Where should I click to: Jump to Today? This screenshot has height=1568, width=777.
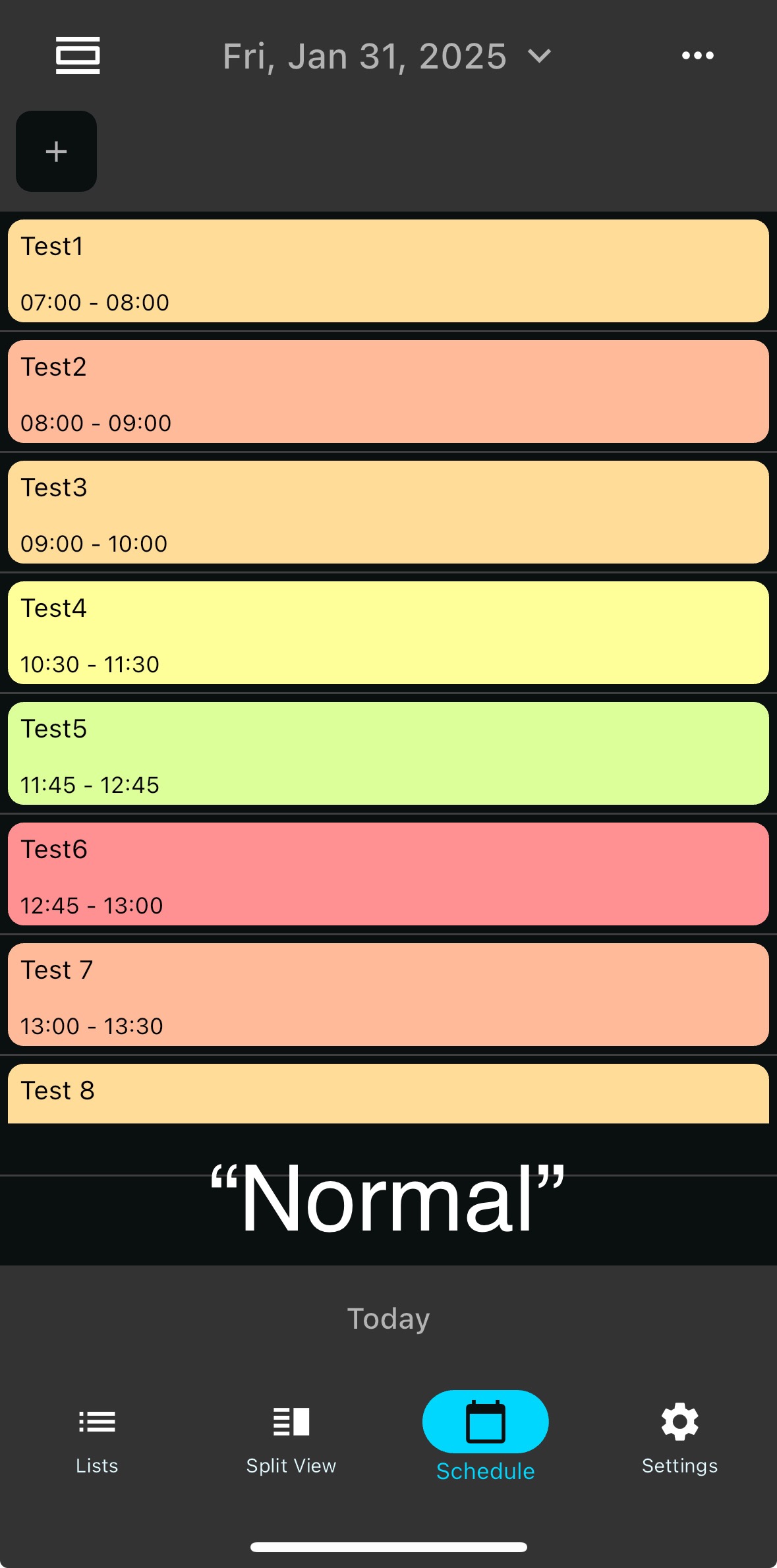(x=388, y=1319)
